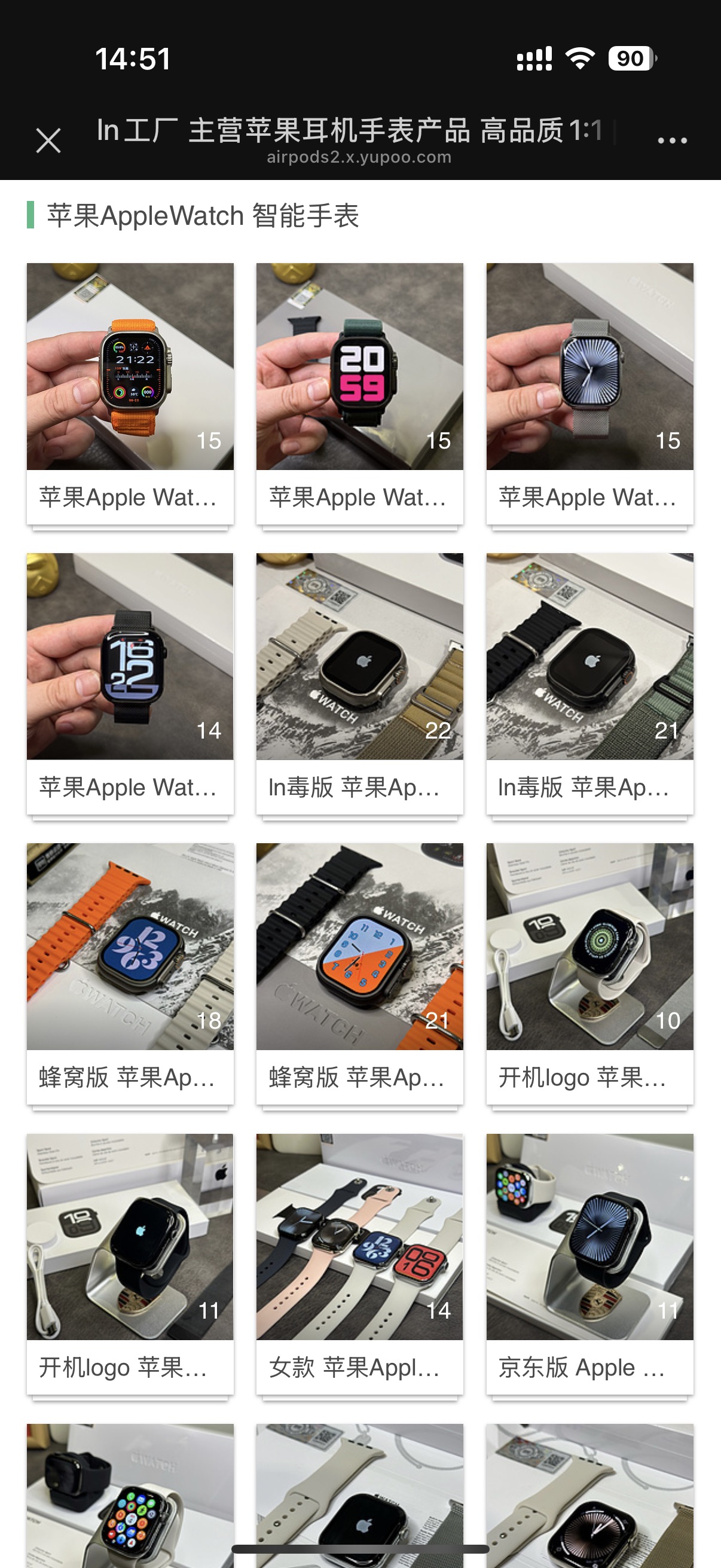
Task: Open the album with the orange-band watch, 15 photos
Action: pyautogui.click(x=130, y=367)
